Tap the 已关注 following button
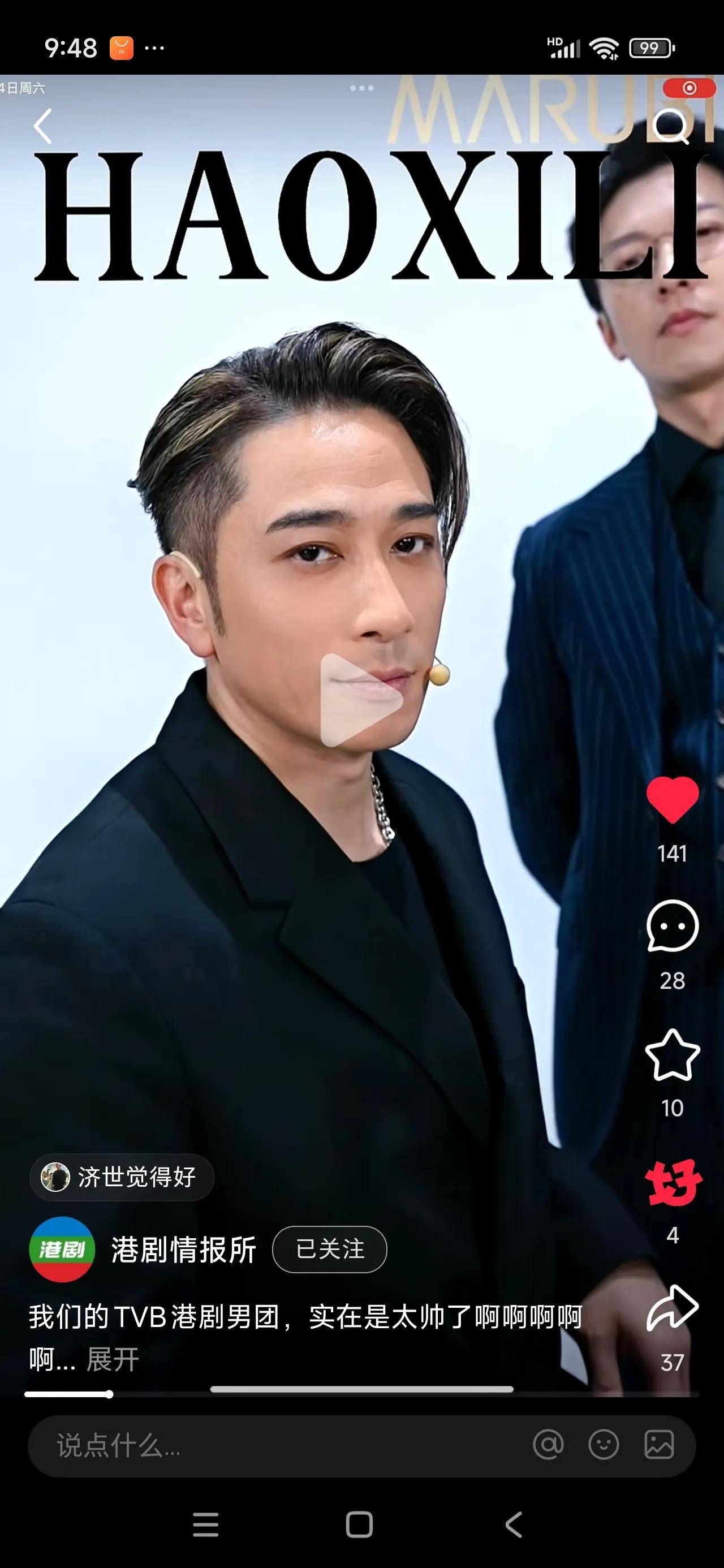Image resolution: width=724 pixels, height=1568 pixels. point(329,1250)
